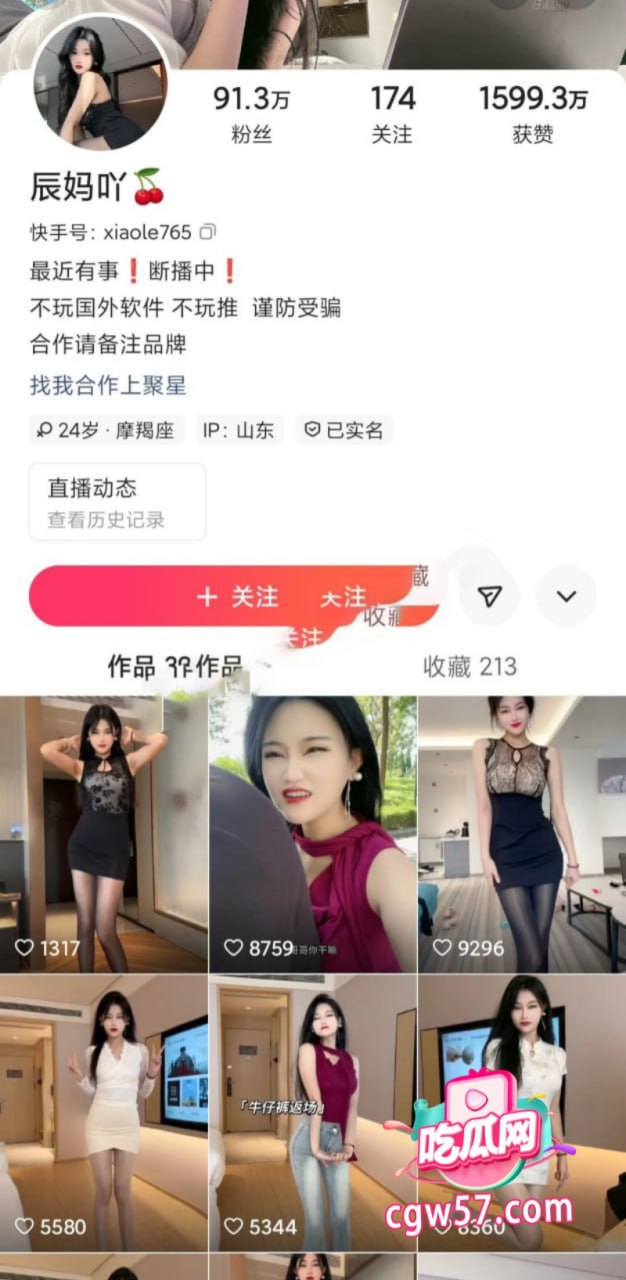Open the 91.3万 粉丝 followers list

(251, 115)
